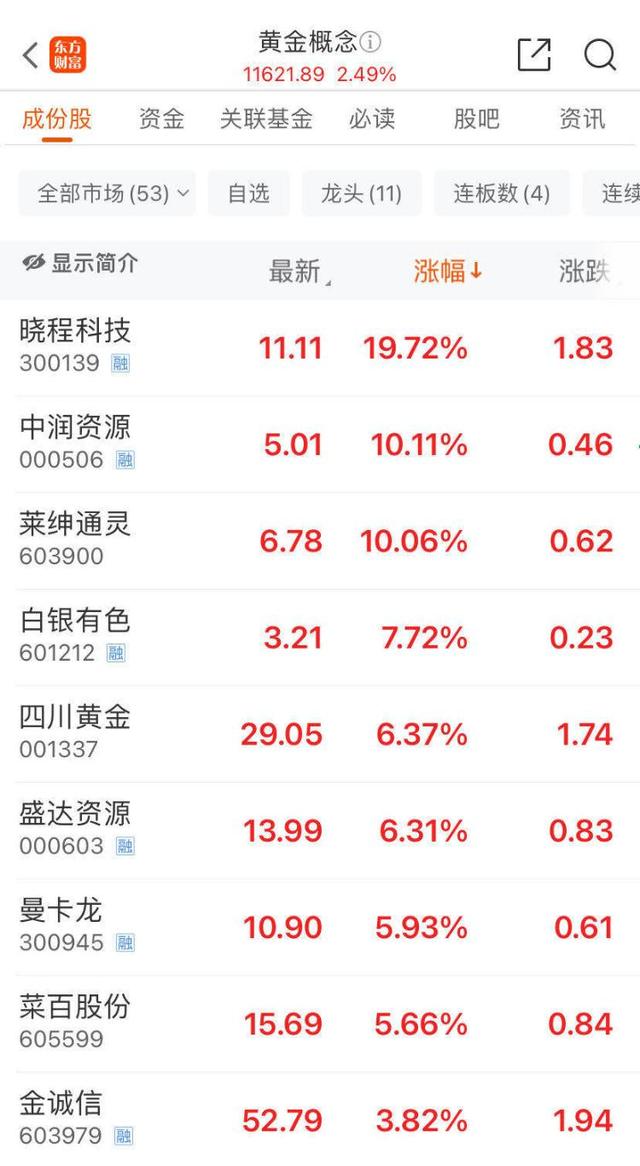This screenshot has height=1166, width=640.
Task: Reverse the 涨幅 sort order
Action: [x=448, y=271]
